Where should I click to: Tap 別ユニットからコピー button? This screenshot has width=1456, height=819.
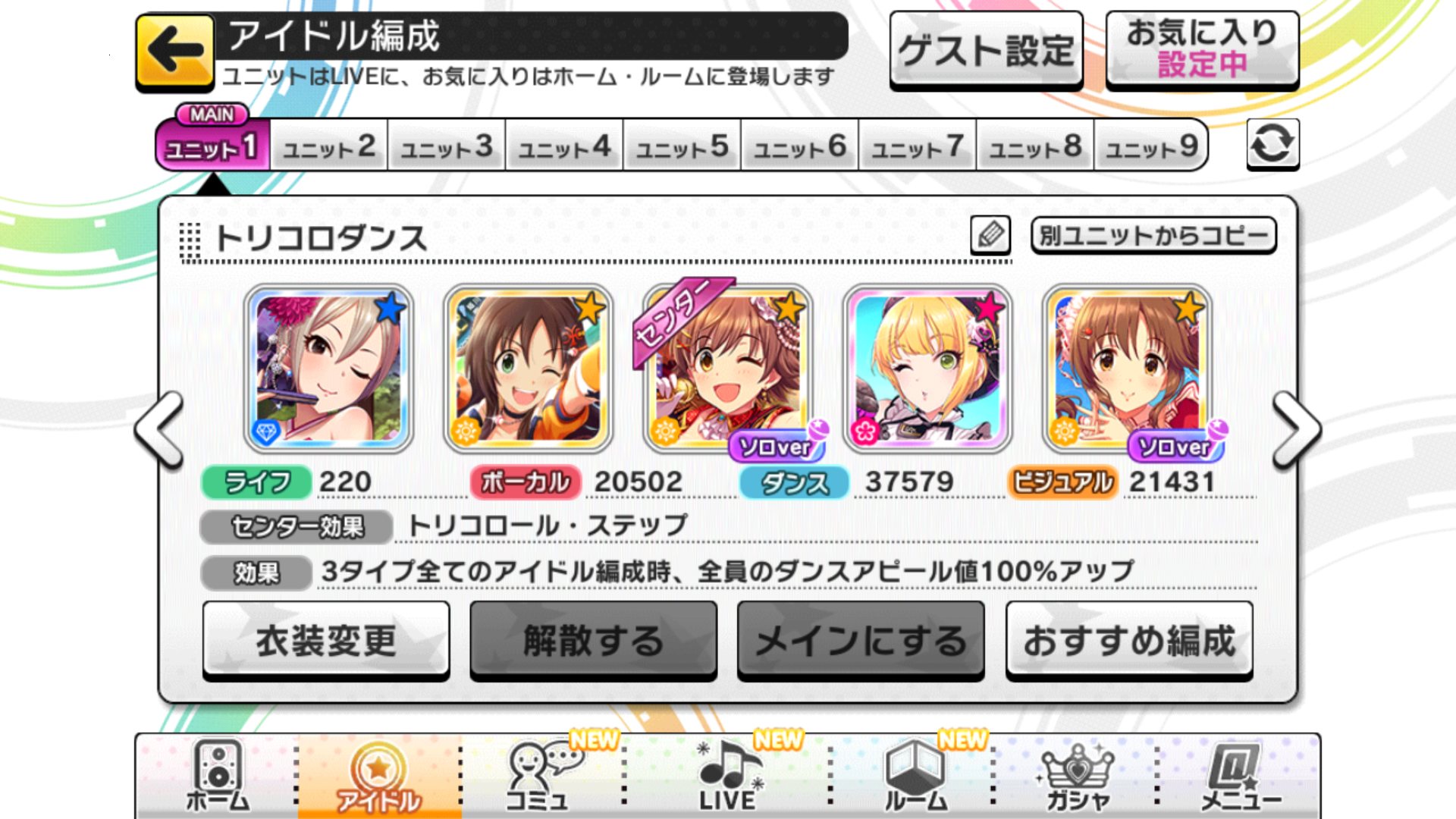point(1153,236)
